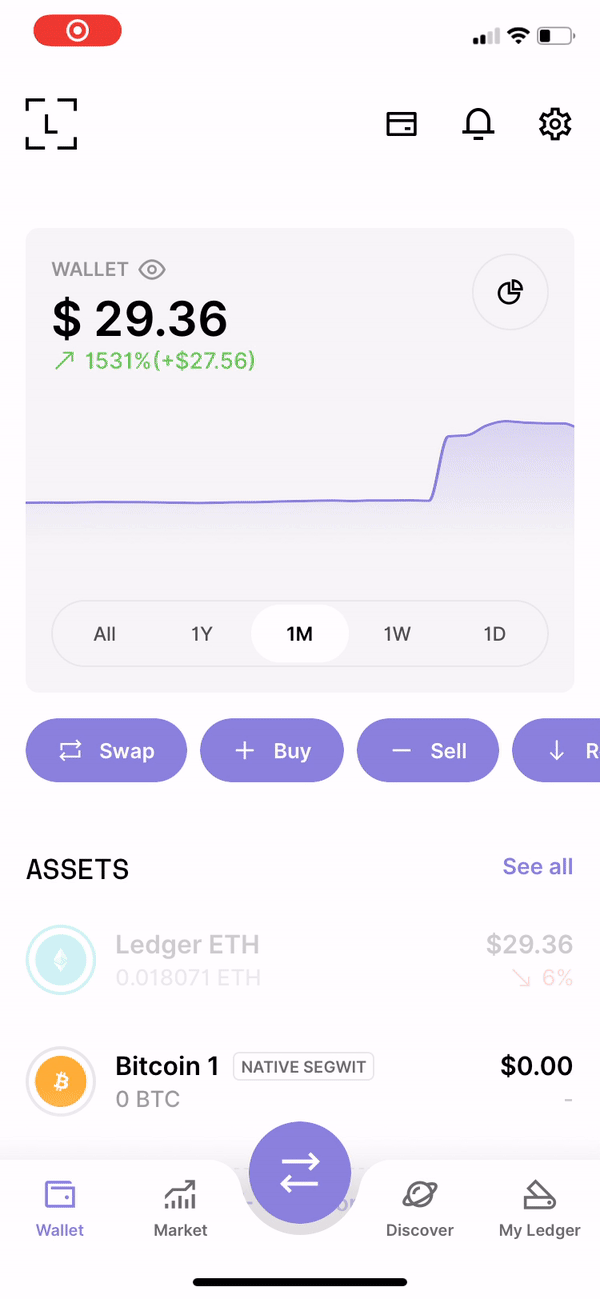The image size is (600, 1299).
Task: Tap the Sell button
Action: pyautogui.click(x=428, y=750)
